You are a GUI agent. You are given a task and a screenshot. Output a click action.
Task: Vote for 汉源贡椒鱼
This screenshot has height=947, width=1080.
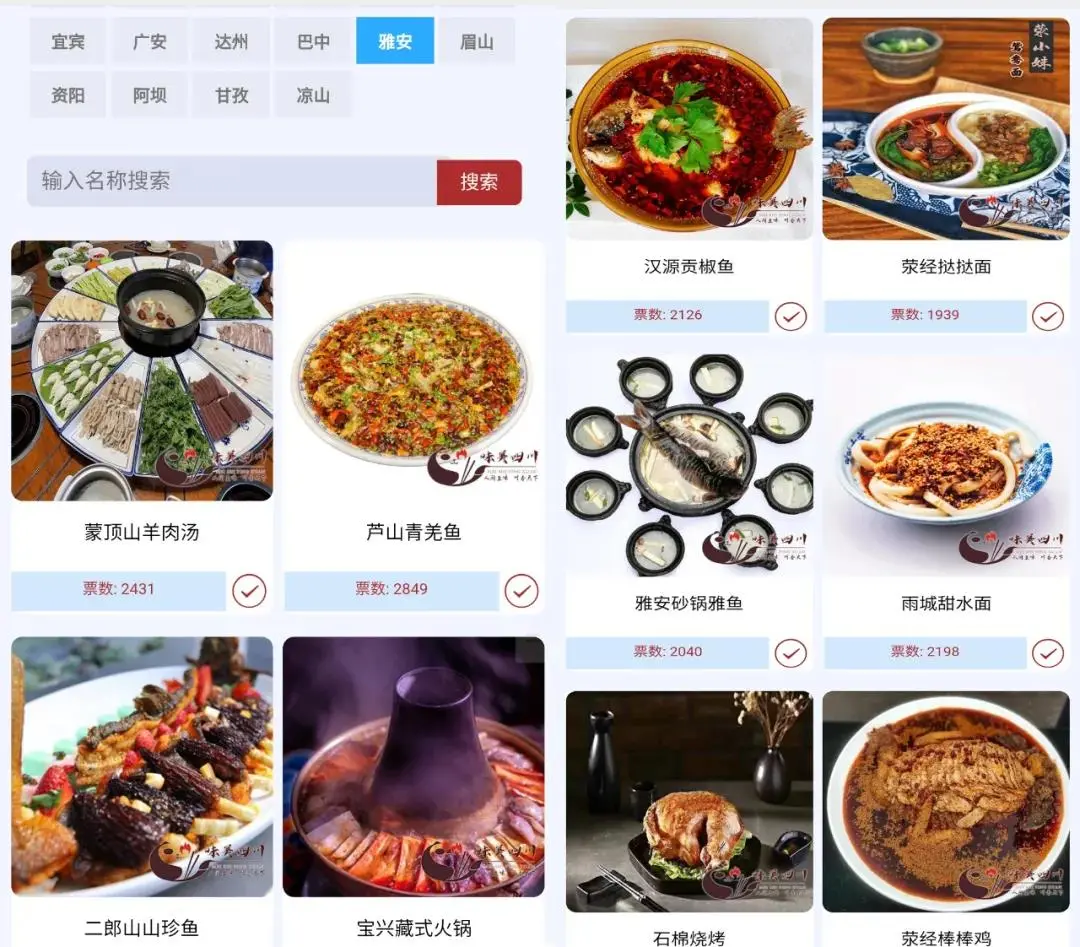tap(790, 317)
